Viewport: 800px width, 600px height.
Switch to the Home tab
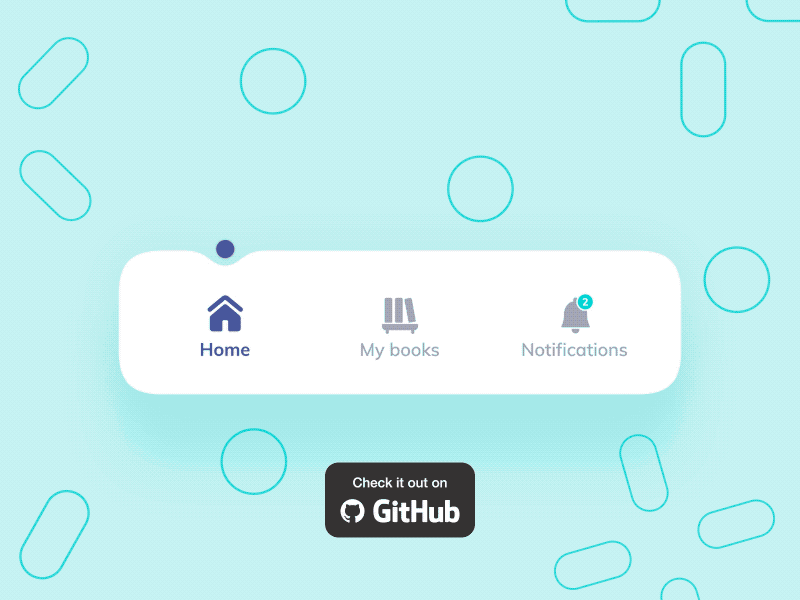225,327
